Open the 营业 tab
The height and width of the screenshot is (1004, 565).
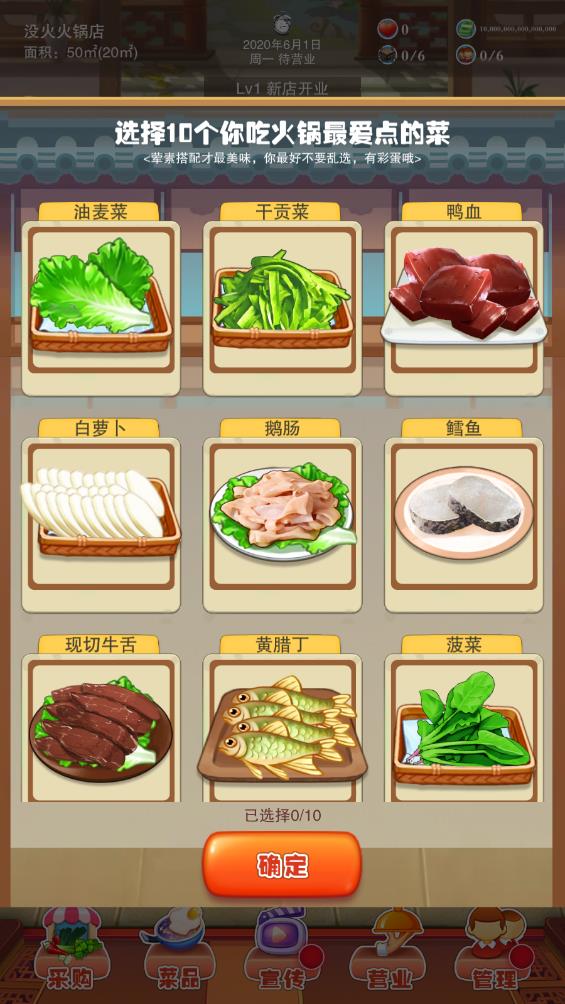[x=388, y=949]
